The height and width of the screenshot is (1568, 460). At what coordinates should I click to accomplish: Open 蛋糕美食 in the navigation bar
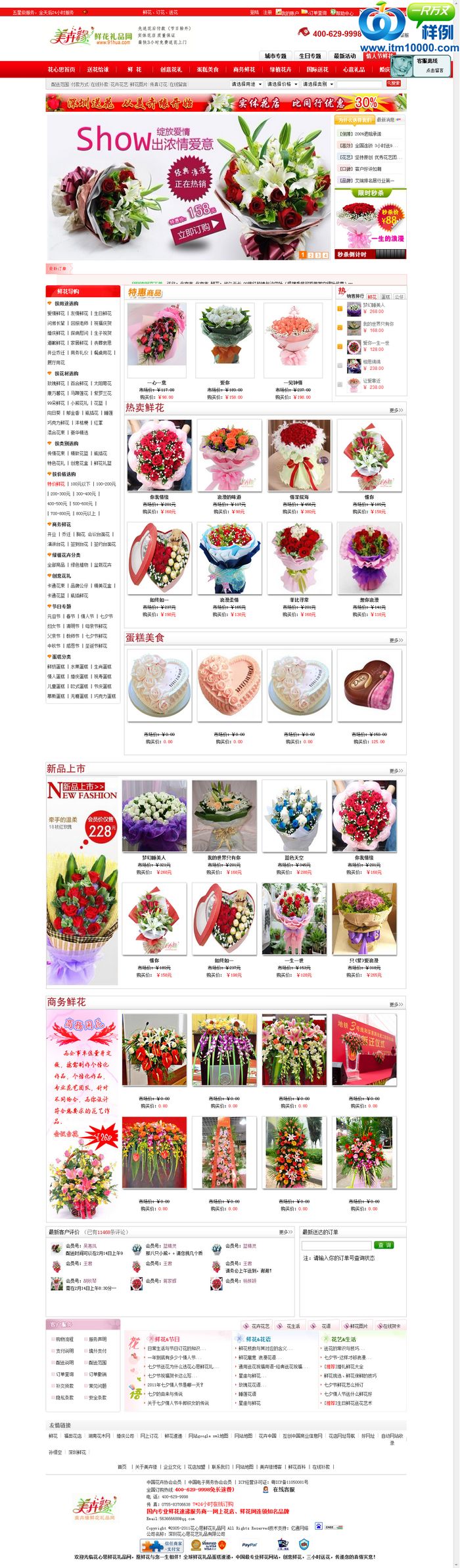[x=207, y=69]
